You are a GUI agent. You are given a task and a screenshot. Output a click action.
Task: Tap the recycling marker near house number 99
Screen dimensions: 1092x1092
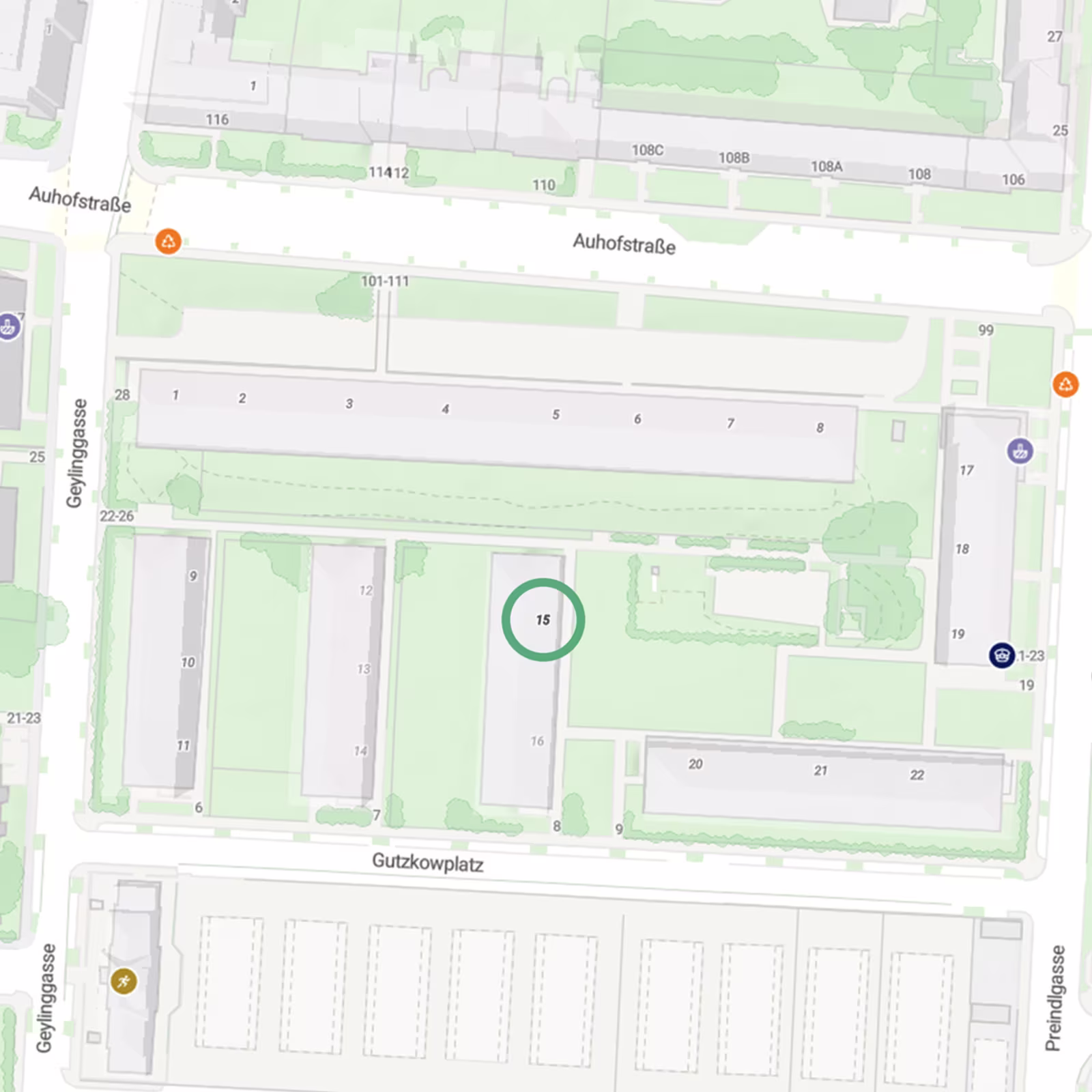pyautogui.click(x=1065, y=384)
